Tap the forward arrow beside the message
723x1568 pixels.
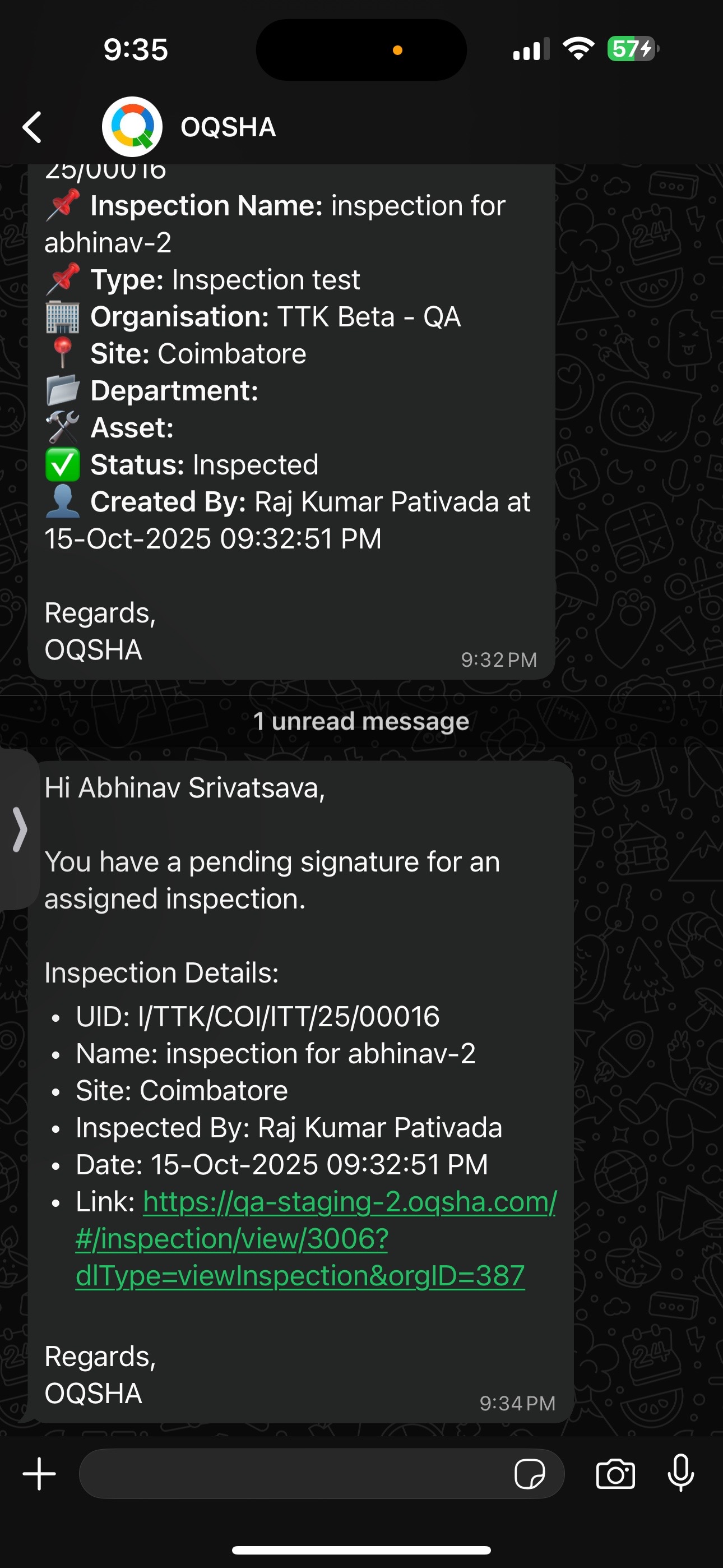point(20,829)
